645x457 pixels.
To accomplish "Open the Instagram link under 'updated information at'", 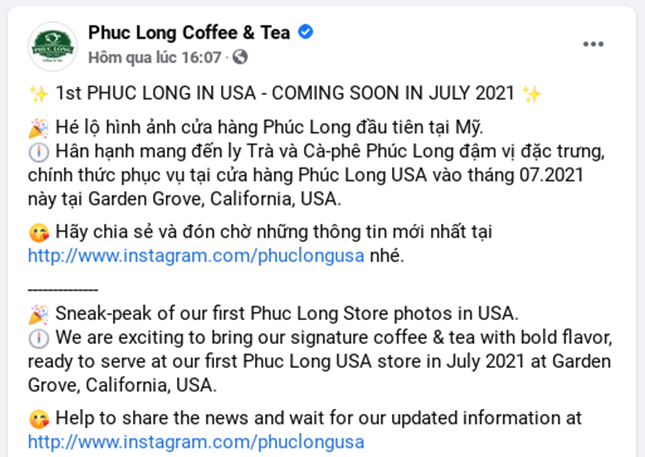I will coord(196,441).
